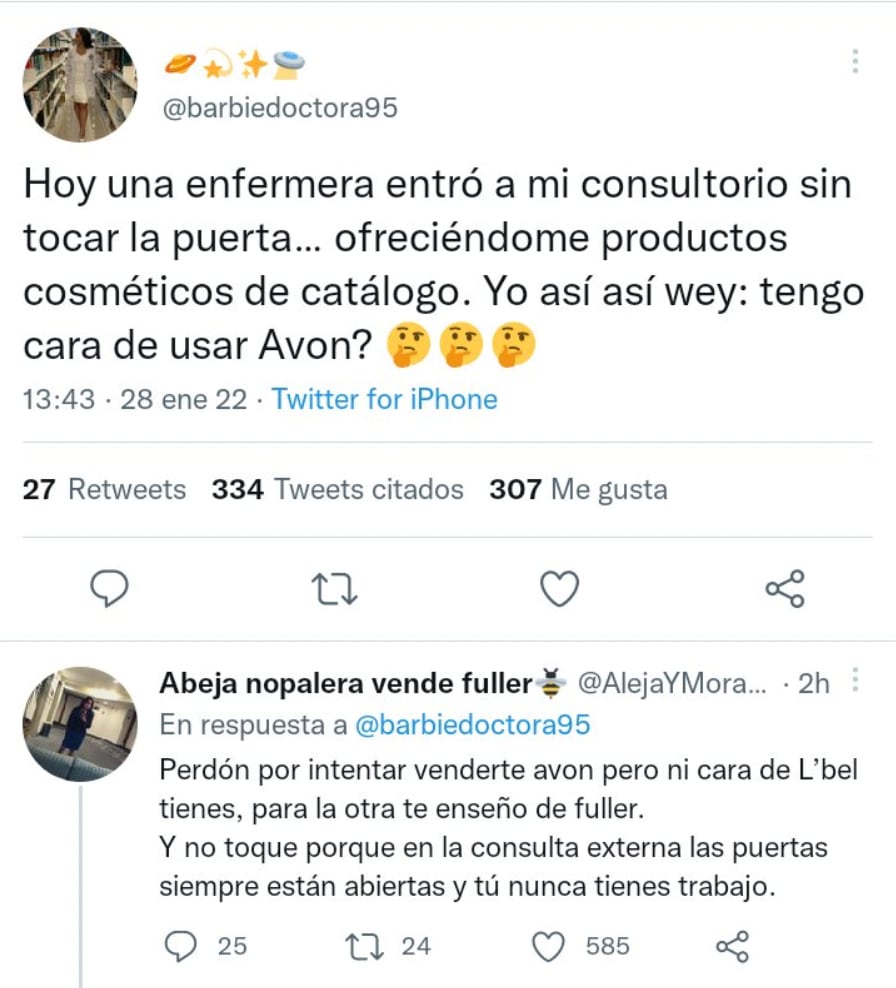View the 334 Tweets citados
This screenshot has height=988, width=896.
[338, 490]
